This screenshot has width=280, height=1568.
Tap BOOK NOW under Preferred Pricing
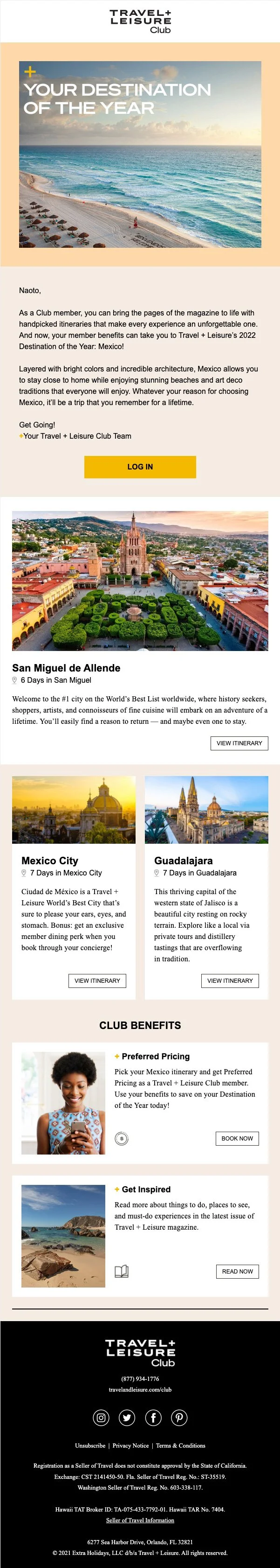238,1138
